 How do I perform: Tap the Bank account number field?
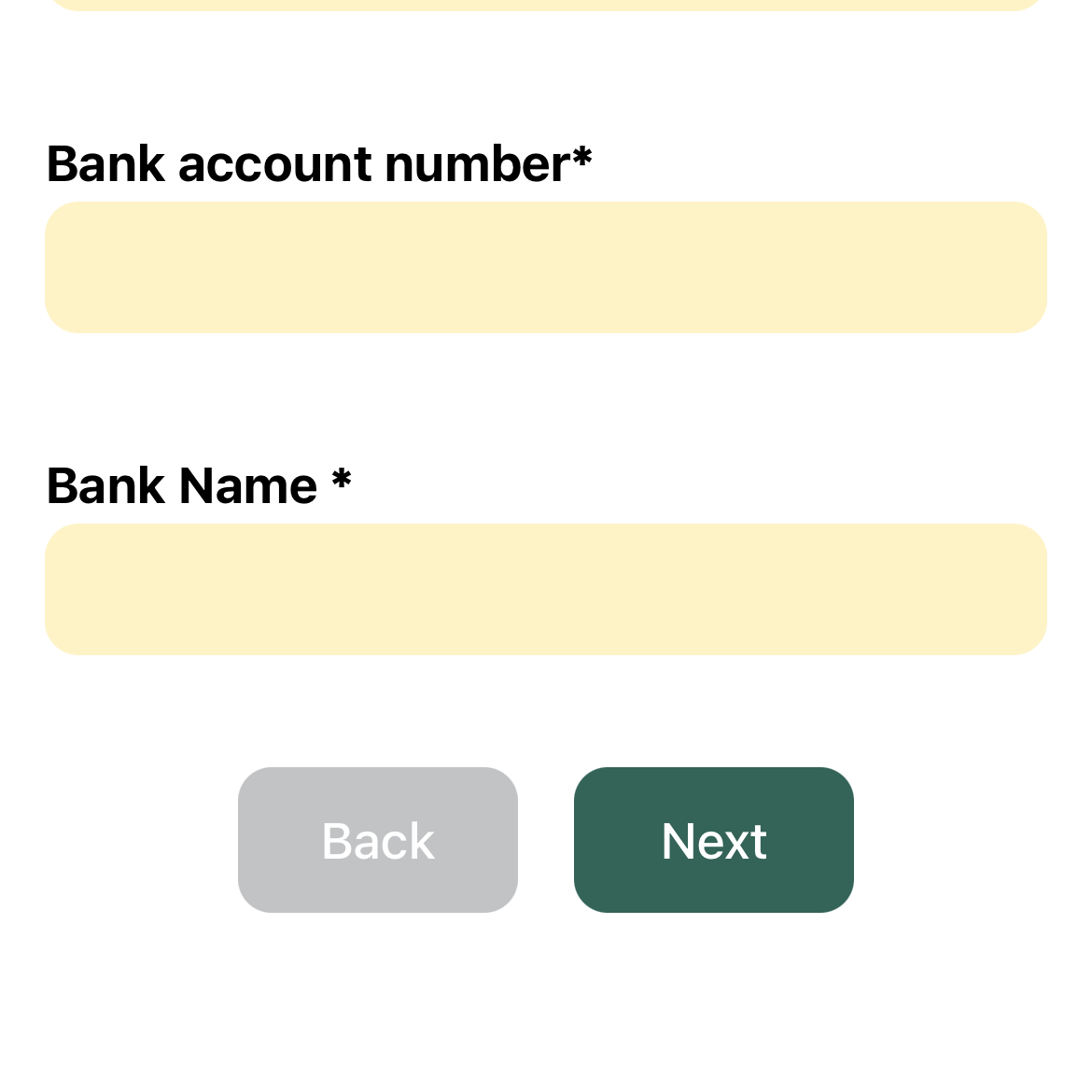546,267
